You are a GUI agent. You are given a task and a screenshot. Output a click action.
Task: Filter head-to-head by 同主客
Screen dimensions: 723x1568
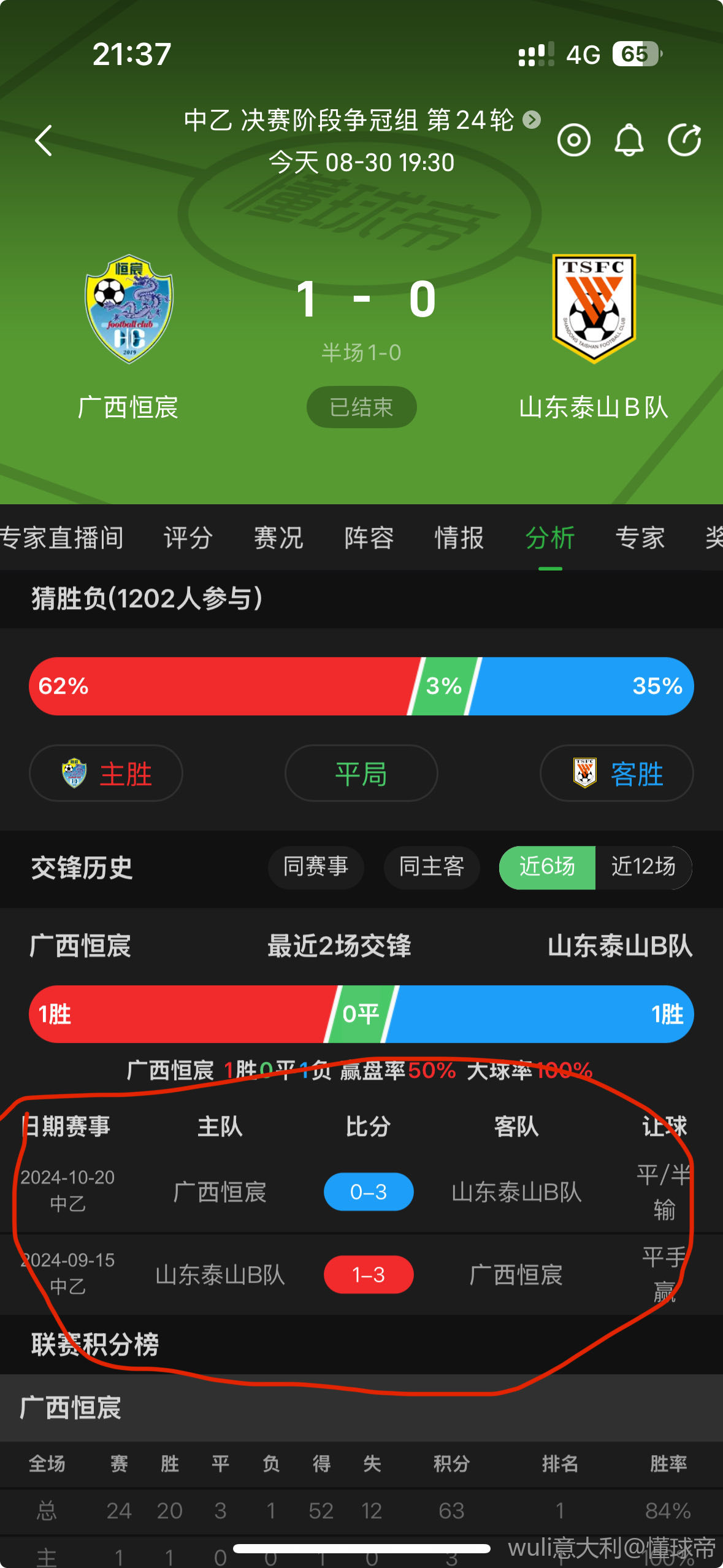[x=432, y=867]
